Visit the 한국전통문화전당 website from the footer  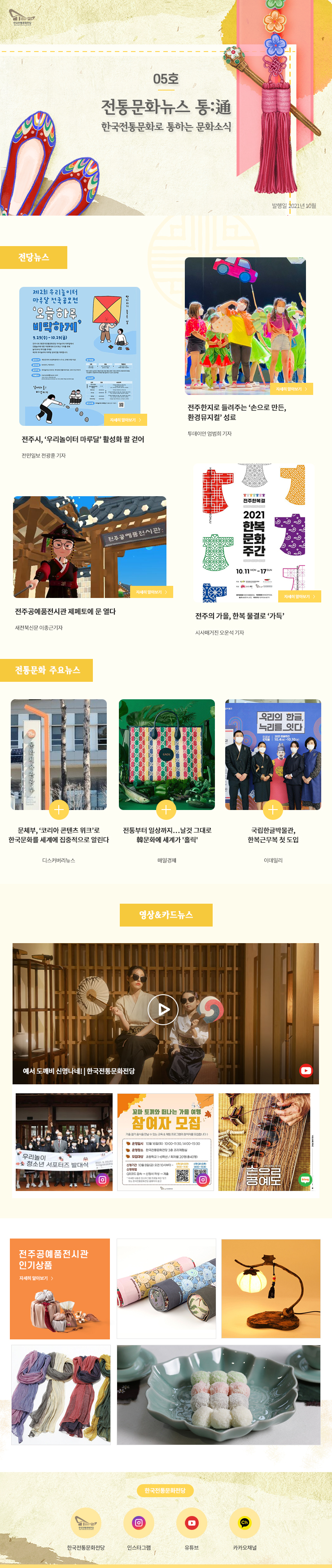click(85, 1522)
